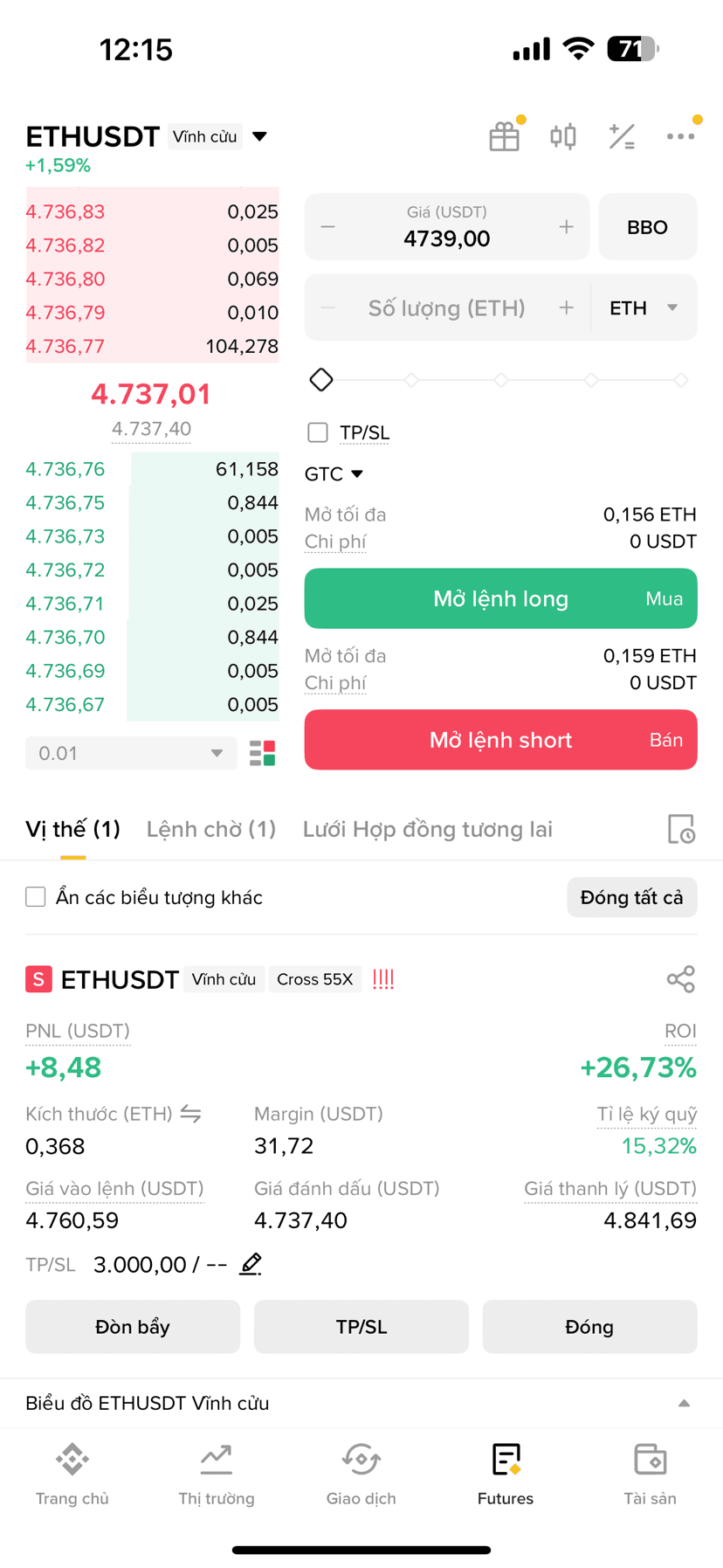This screenshot has height=1568, width=723.
Task: Open the candlestick chart icon
Action: coord(563,136)
